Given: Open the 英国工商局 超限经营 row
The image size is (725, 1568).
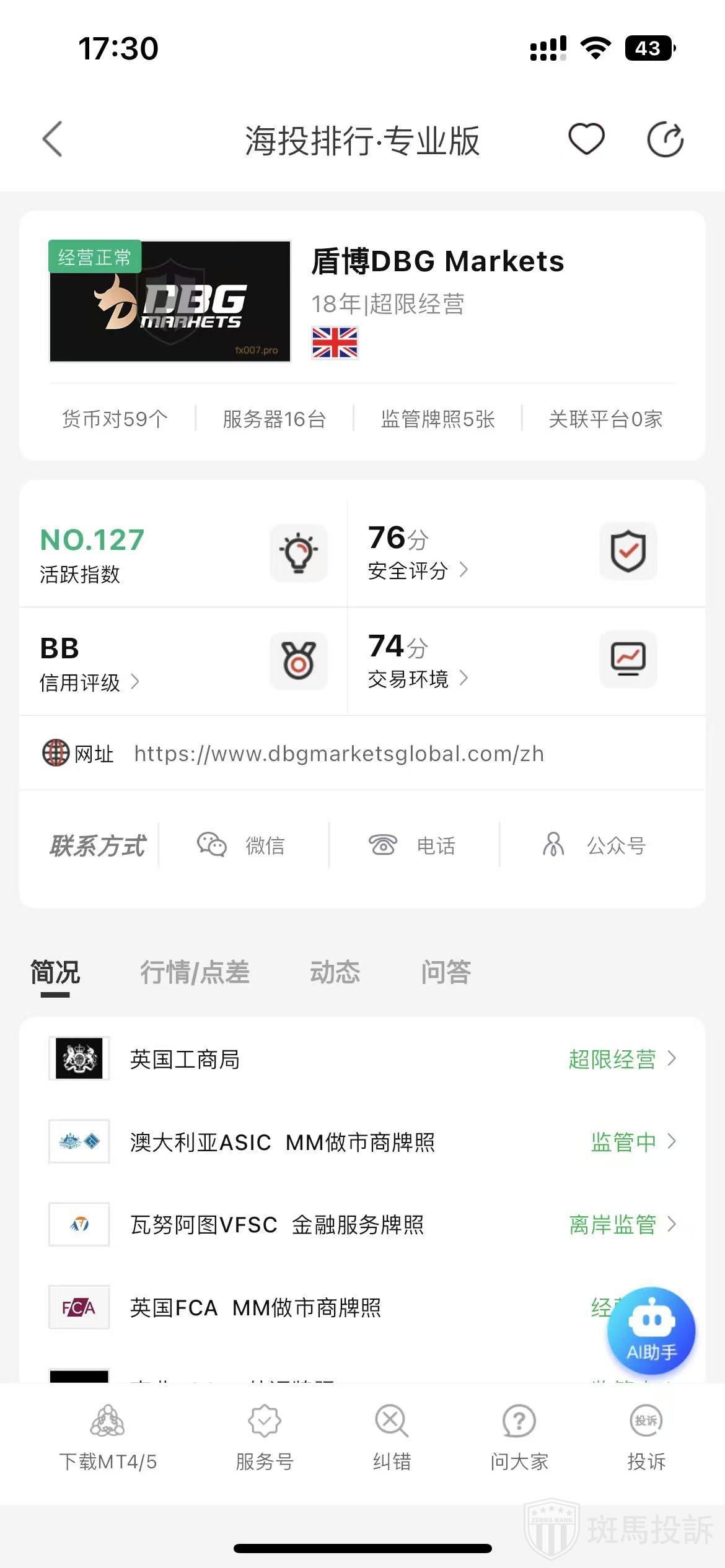Looking at the screenshot, I should tap(362, 1059).
